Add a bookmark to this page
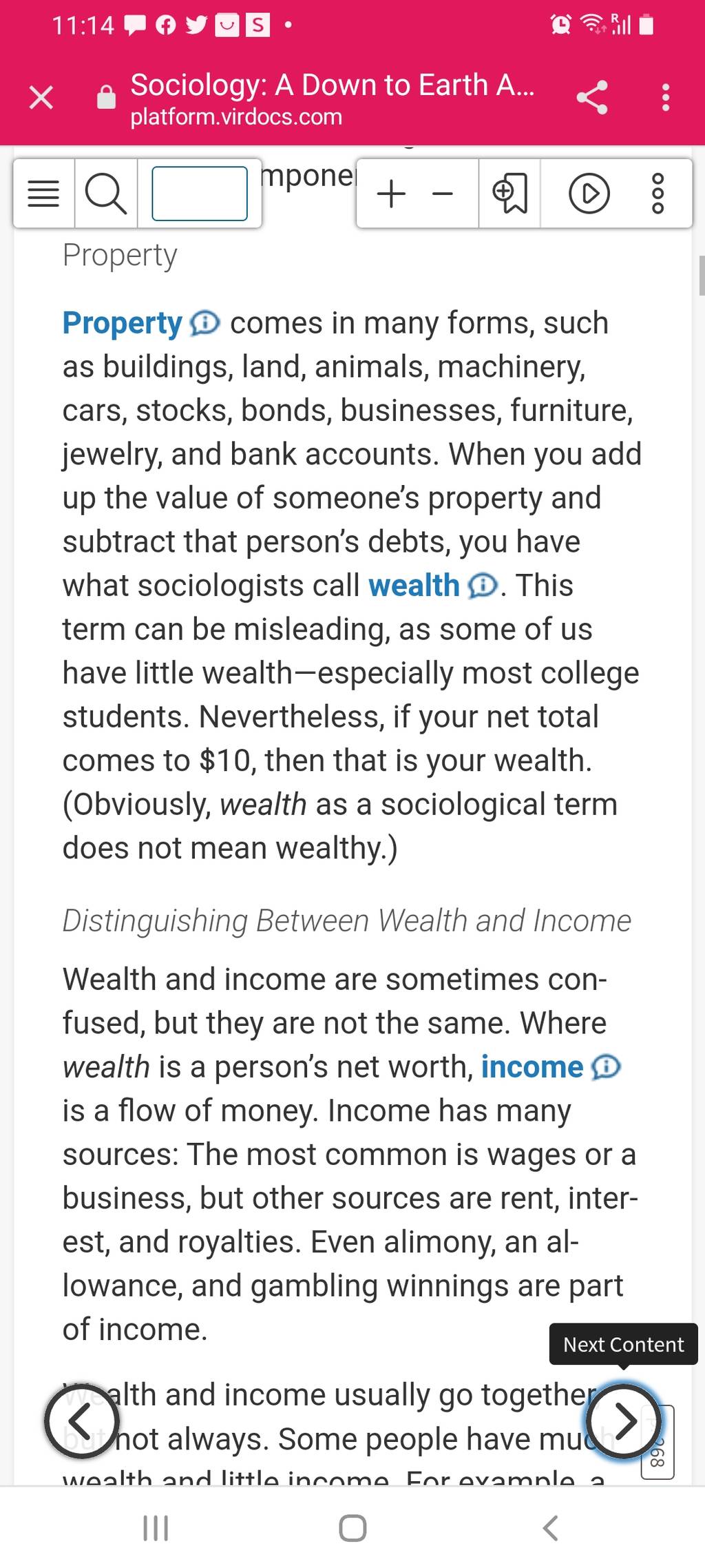Screen dimensions: 705x1568 point(510,194)
